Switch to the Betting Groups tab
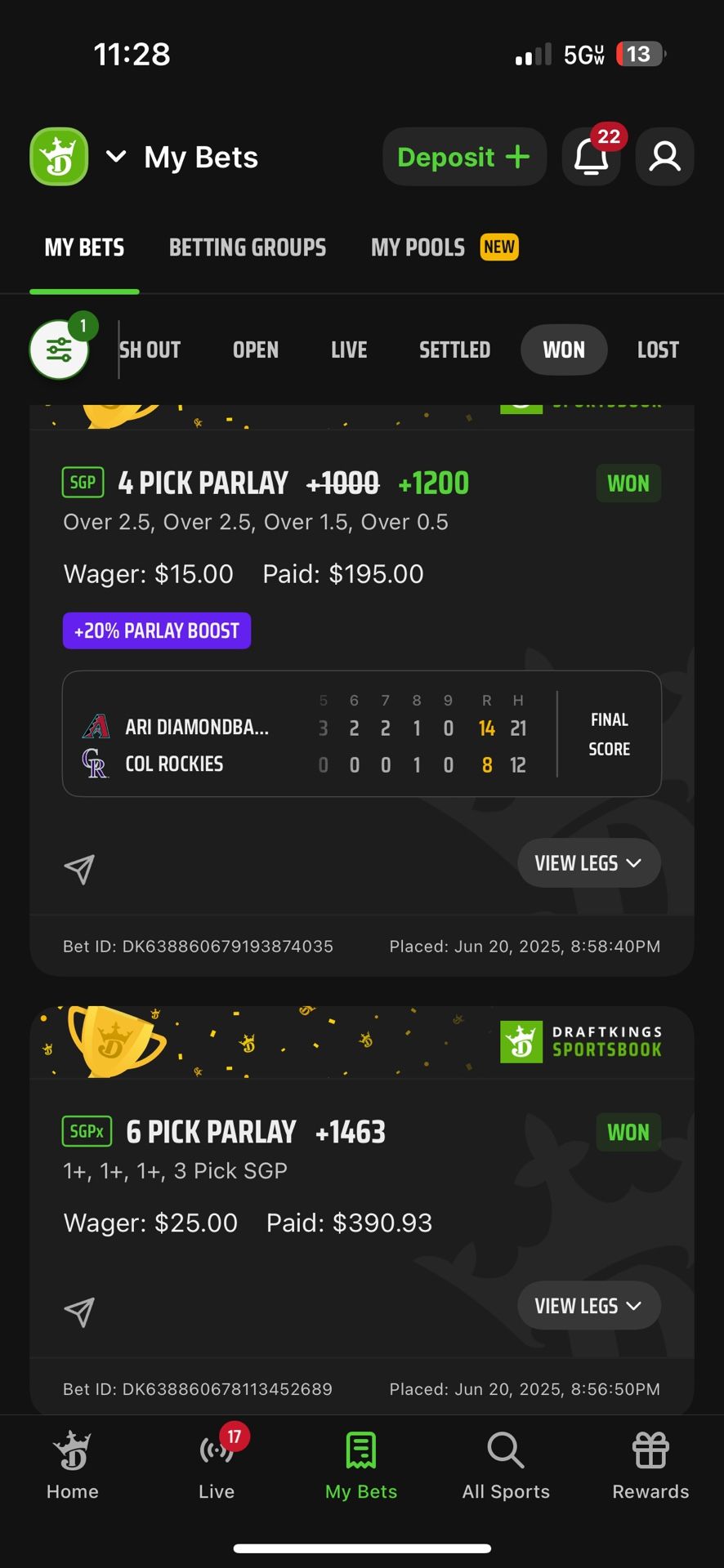Viewport: 724px width, 1568px height. [x=247, y=247]
